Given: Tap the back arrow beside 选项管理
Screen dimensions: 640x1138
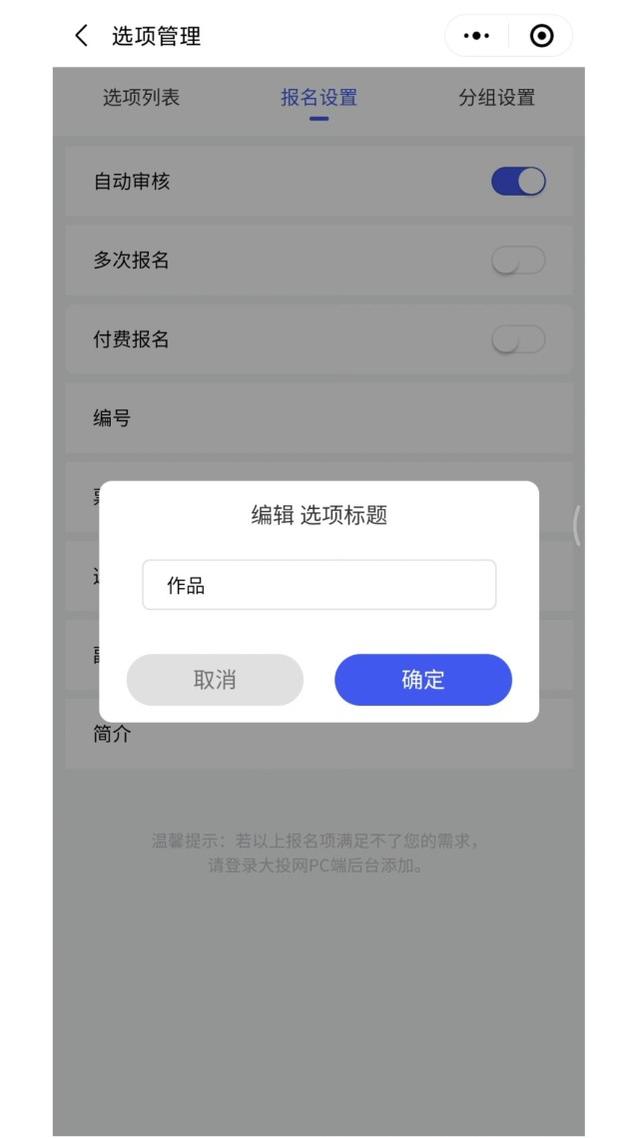Looking at the screenshot, I should coord(82,36).
